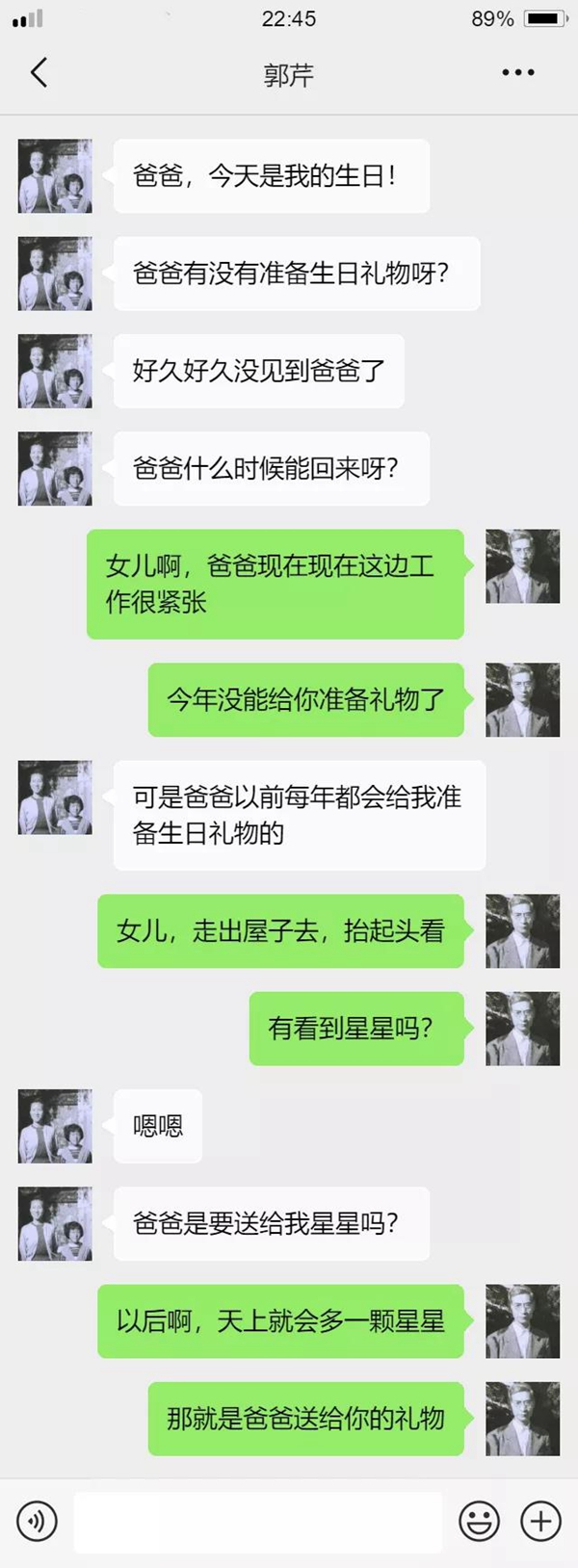Image resolution: width=578 pixels, height=1568 pixels.
Task: Go back to the chat list
Action: point(39,73)
